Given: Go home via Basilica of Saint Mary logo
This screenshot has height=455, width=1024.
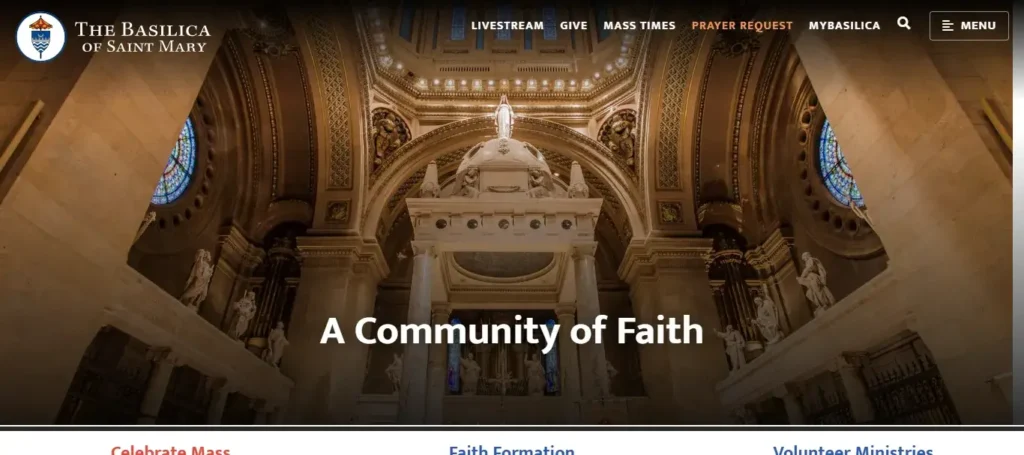Looking at the screenshot, I should (113, 36).
